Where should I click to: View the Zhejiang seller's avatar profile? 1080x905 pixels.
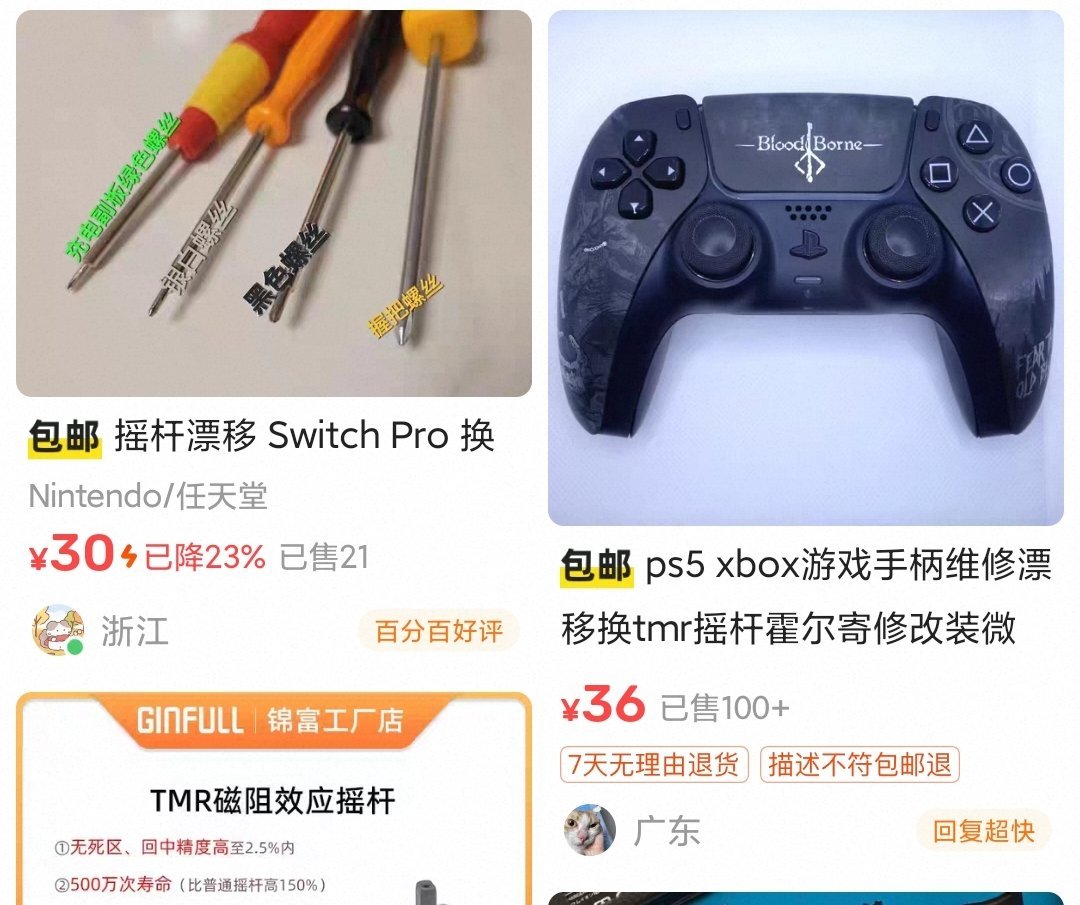point(58,630)
